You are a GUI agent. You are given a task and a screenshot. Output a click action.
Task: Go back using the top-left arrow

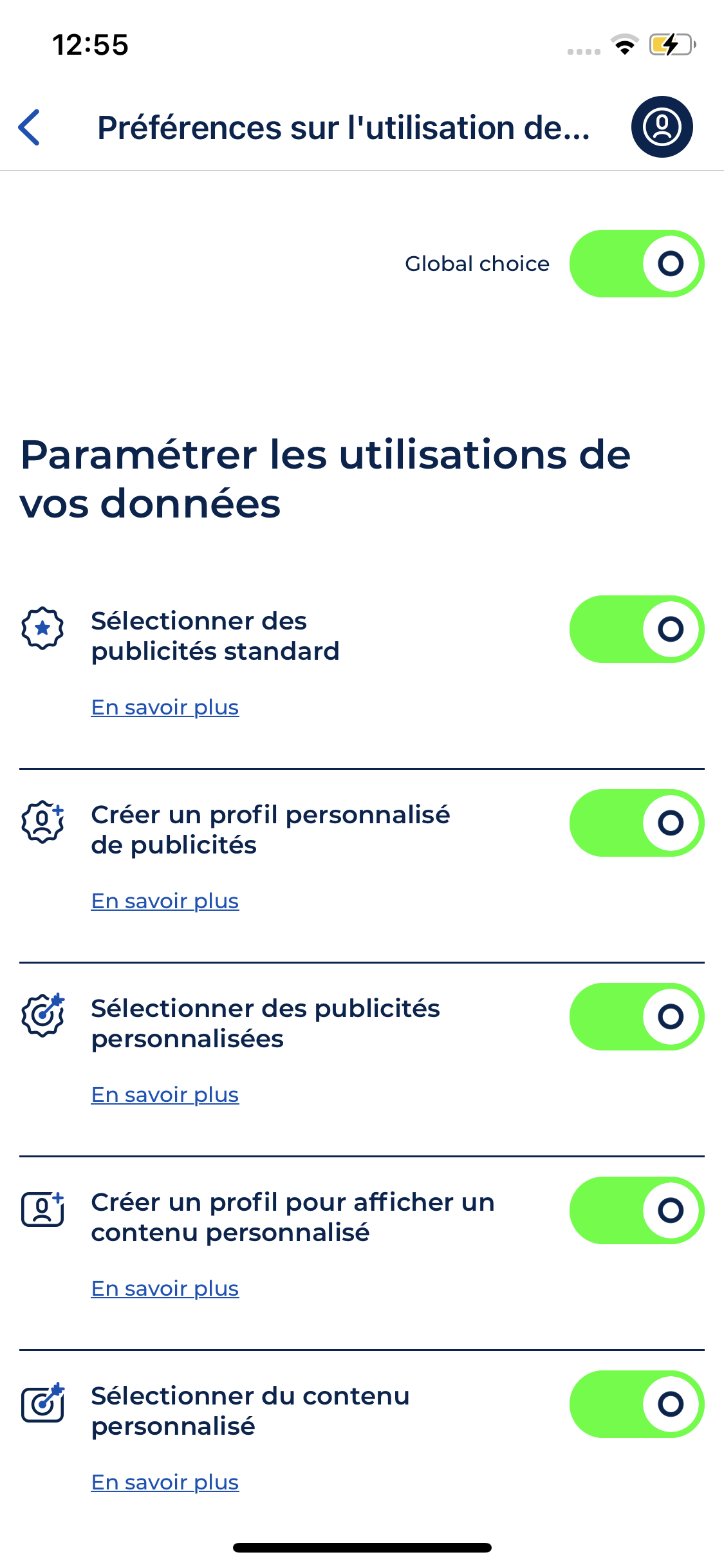[x=30, y=127]
